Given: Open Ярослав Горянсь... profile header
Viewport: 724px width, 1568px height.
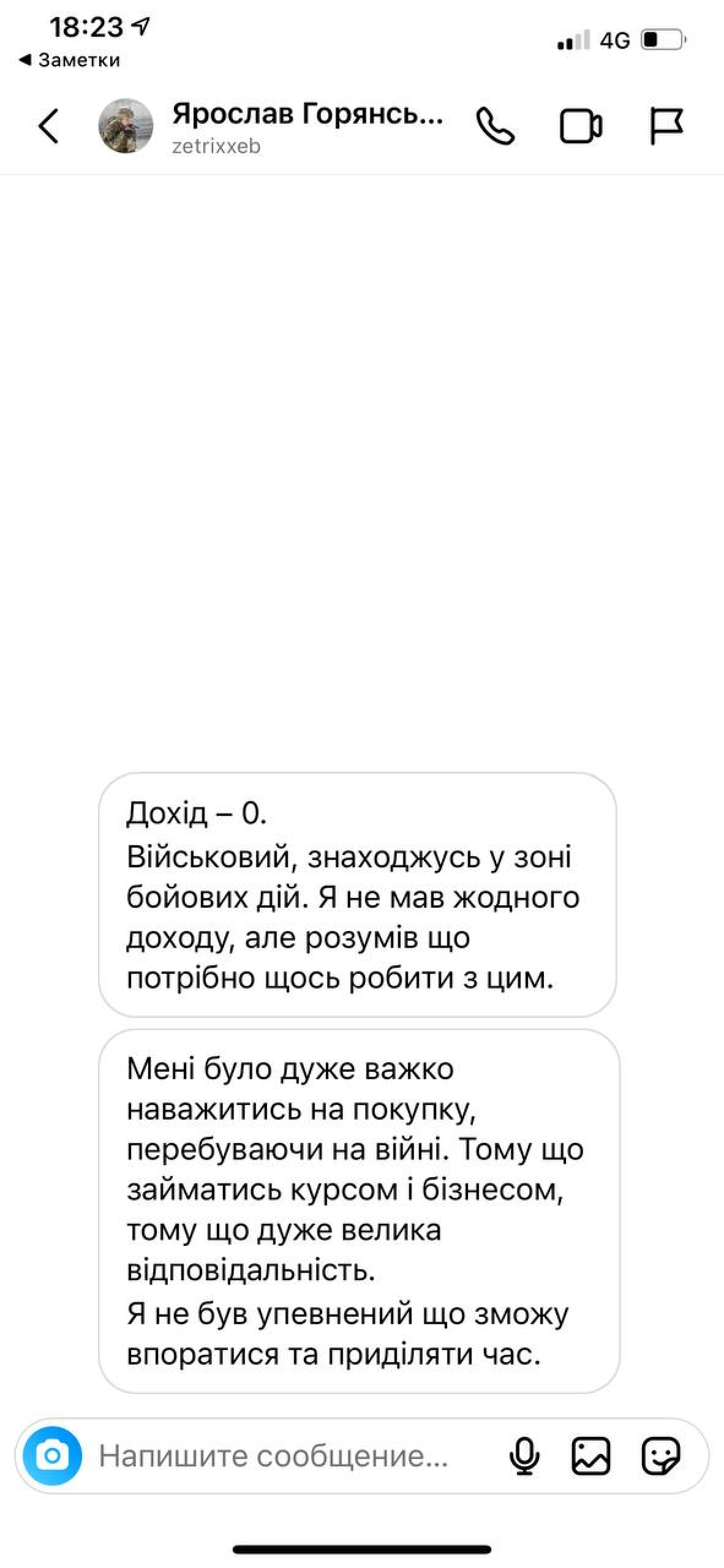Looking at the screenshot, I should click(x=306, y=127).
